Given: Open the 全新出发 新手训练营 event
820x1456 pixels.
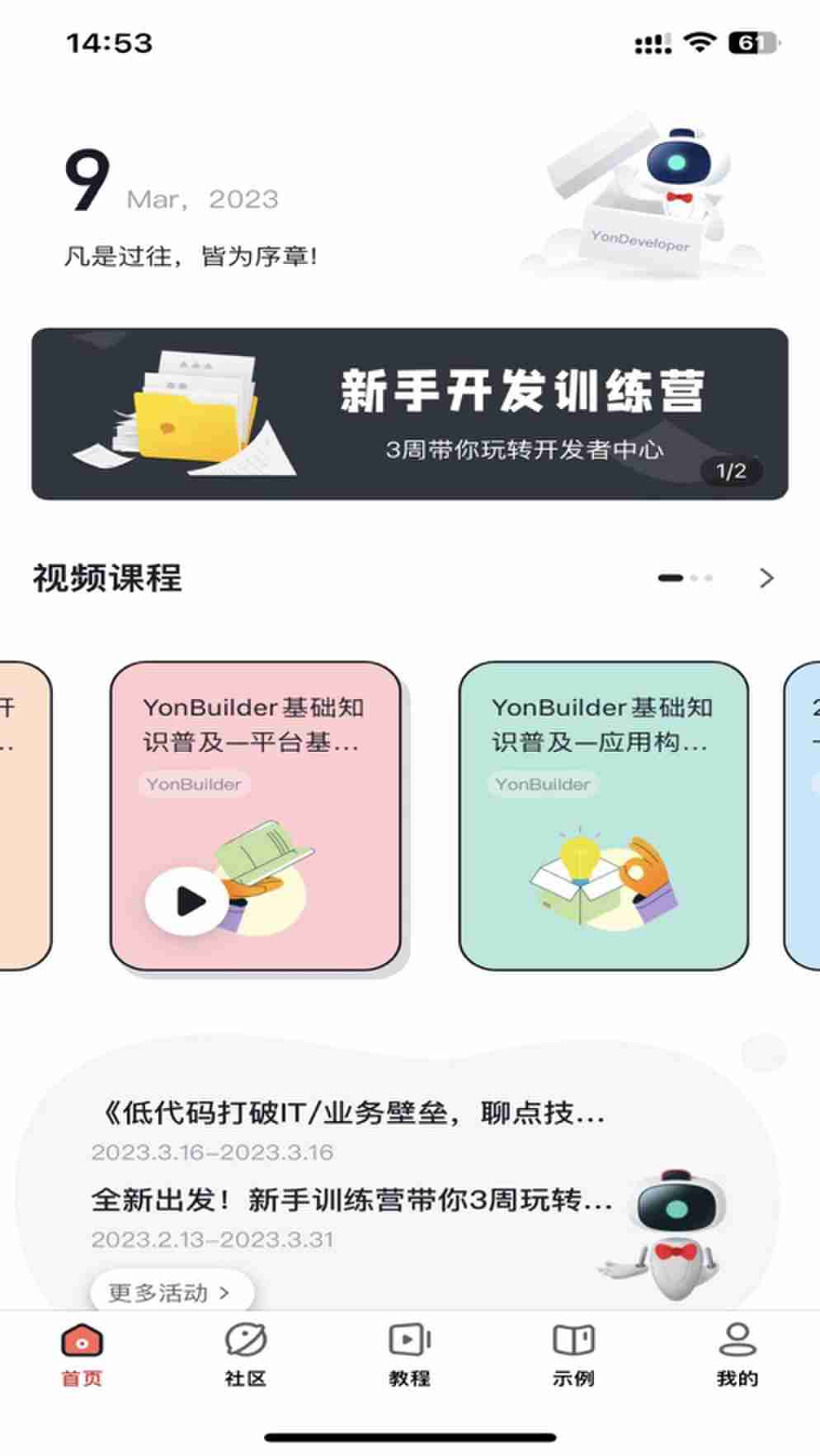Looking at the screenshot, I should pyautogui.click(x=351, y=1200).
